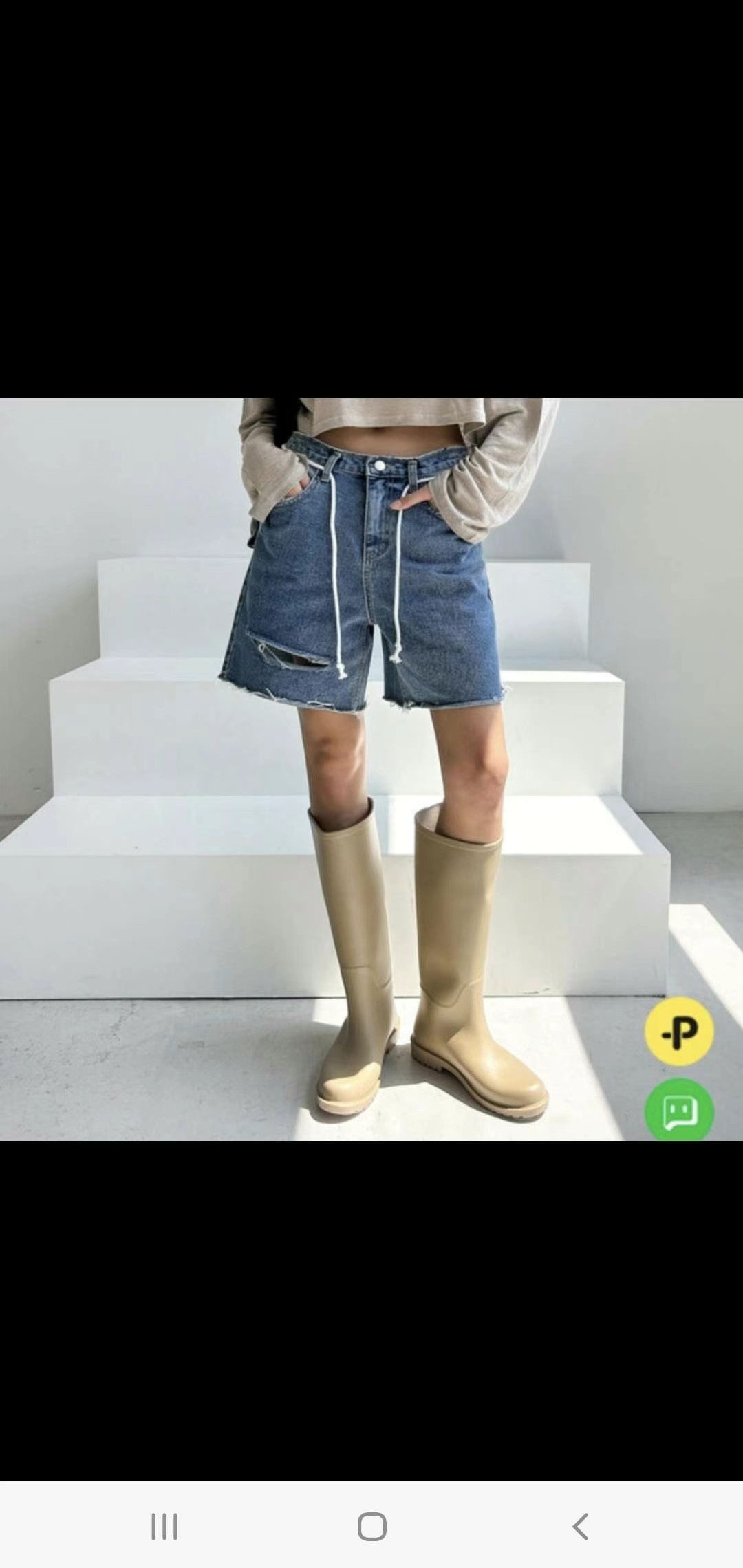Go back using the navigation bar
Screen dimensions: 743x1568
click(580, 1526)
